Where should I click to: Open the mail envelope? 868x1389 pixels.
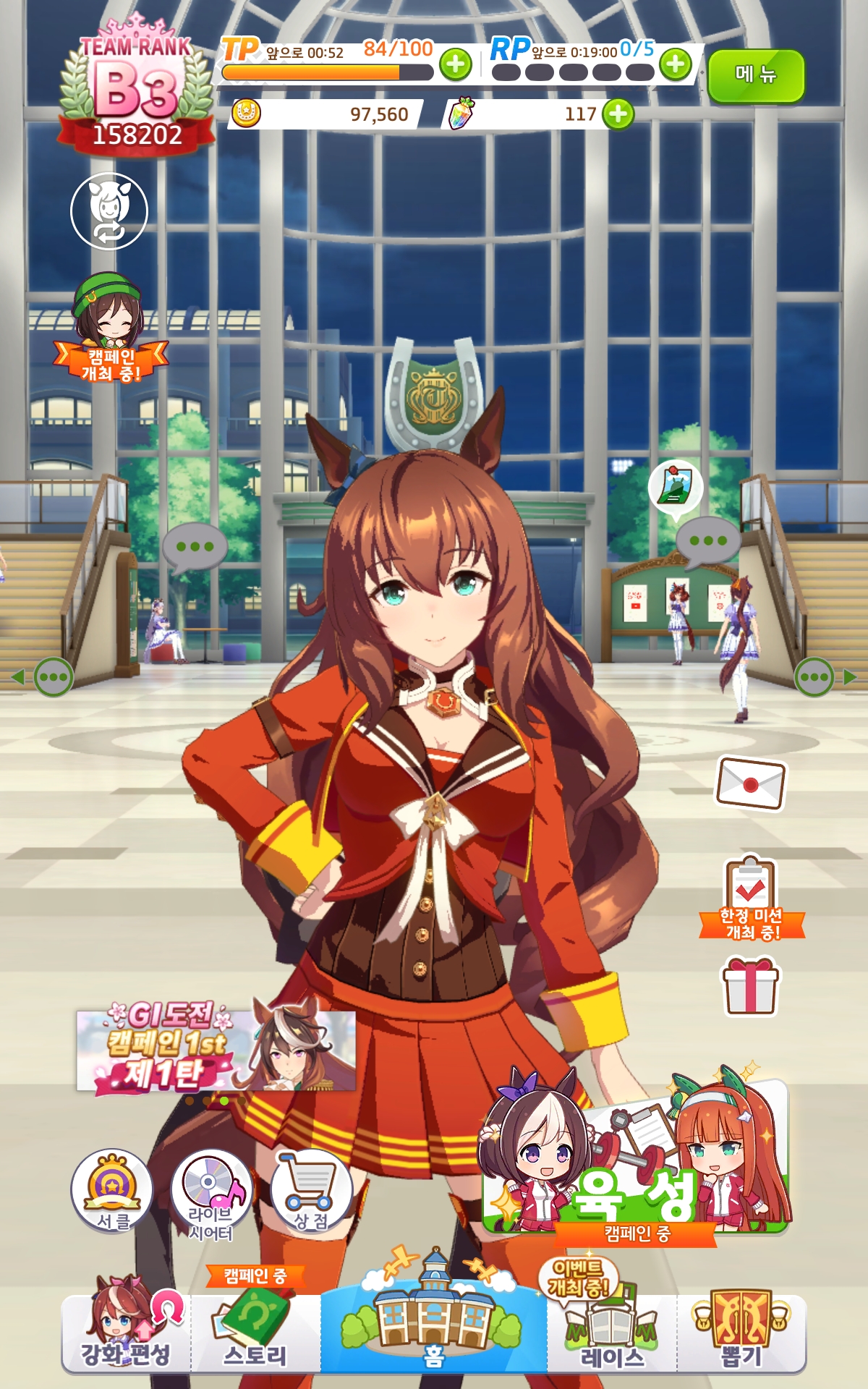click(x=750, y=784)
